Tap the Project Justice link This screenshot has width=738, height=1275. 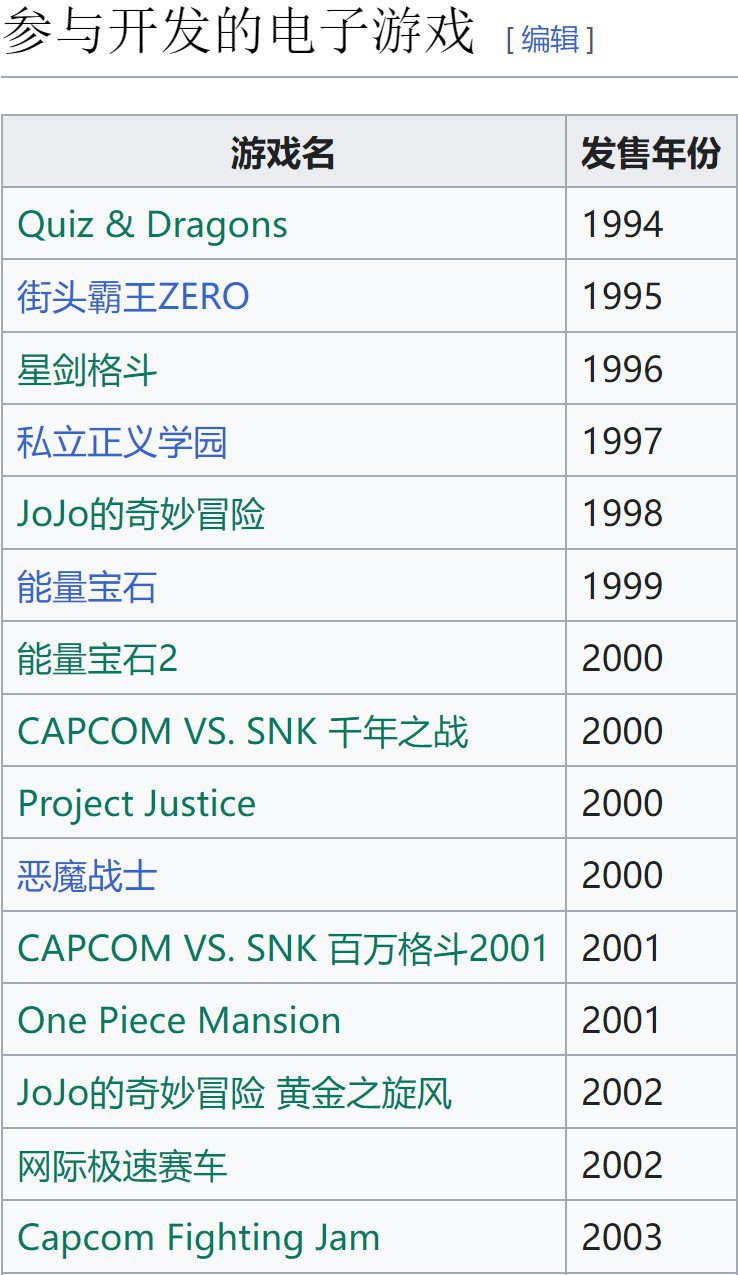[x=137, y=803]
